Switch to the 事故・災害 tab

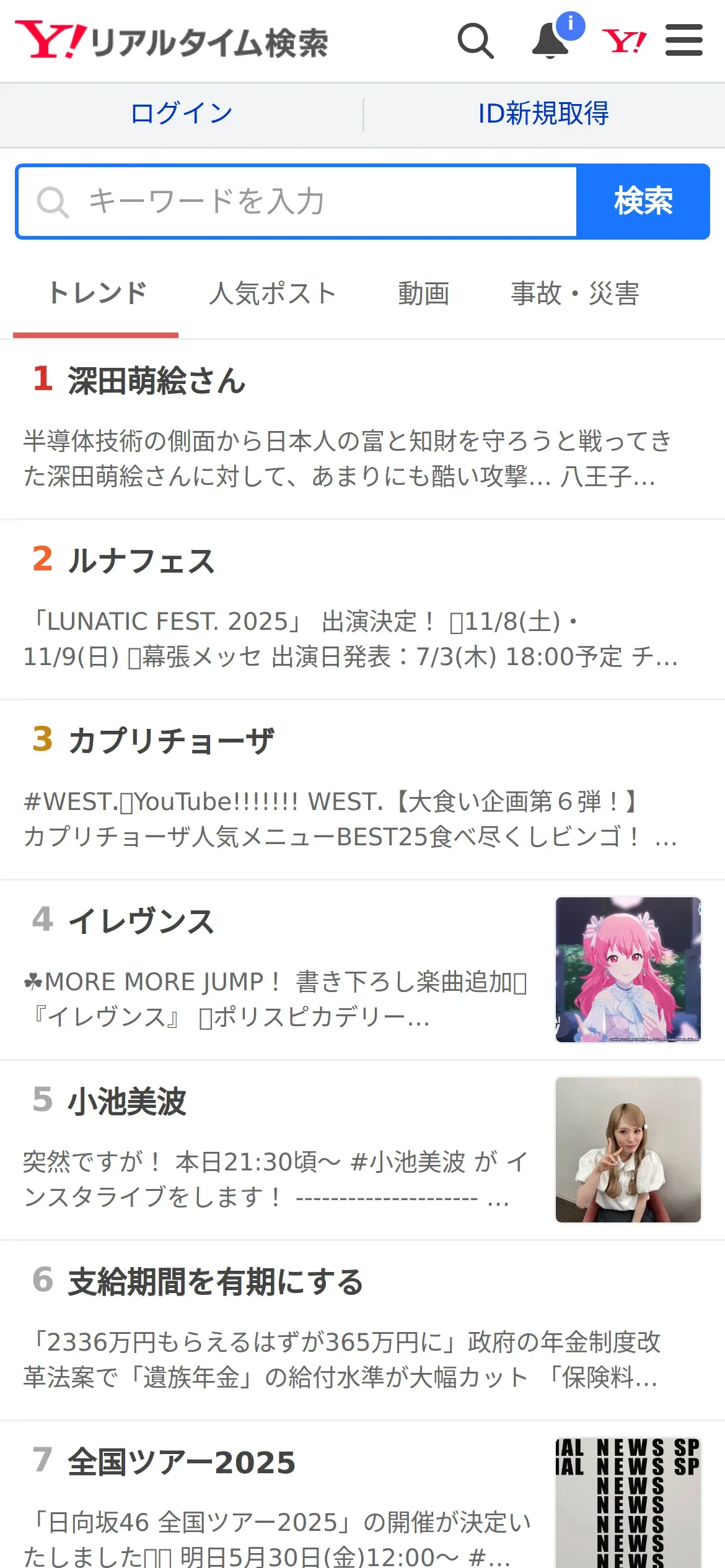click(x=574, y=294)
